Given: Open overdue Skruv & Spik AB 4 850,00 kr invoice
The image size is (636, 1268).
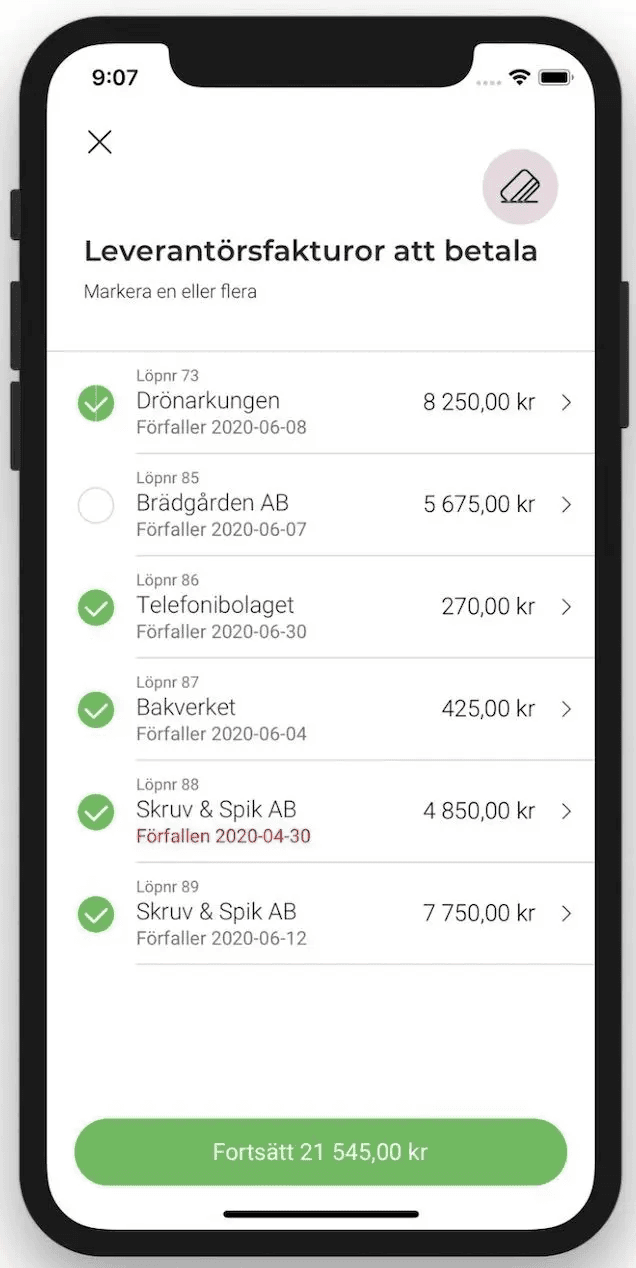Looking at the screenshot, I should [x=566, y=810].
